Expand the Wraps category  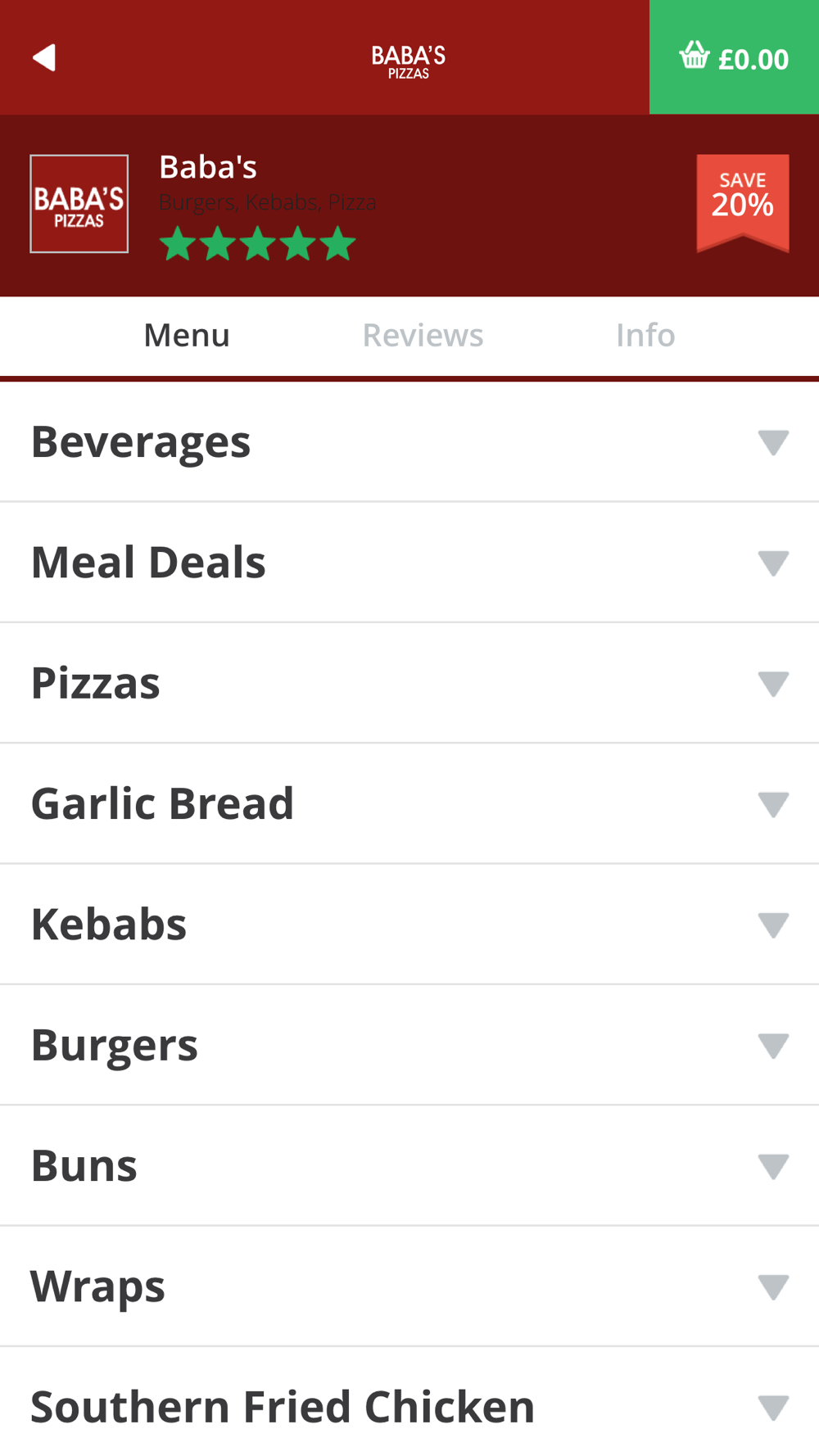(x=409, y=1286)
